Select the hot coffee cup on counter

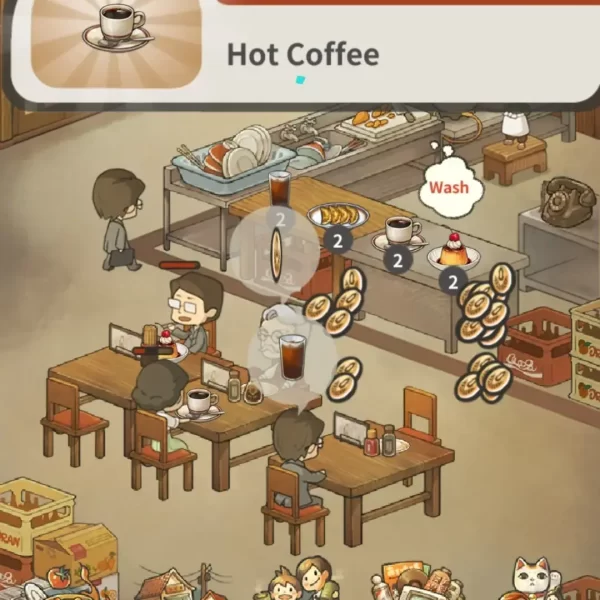pos(399,231)
